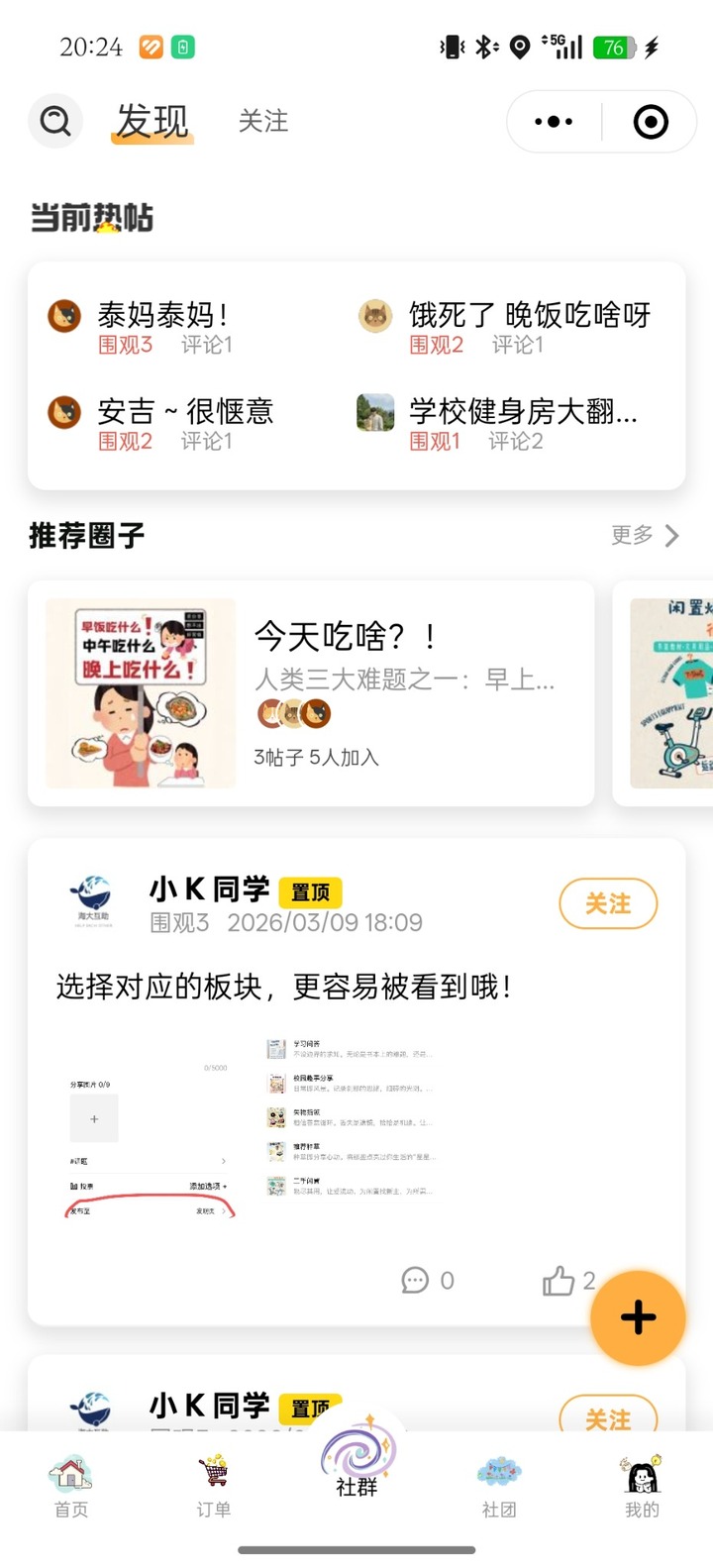Open the three-dot more options menu
713x1568 pixels.
(x=552, y=121)
